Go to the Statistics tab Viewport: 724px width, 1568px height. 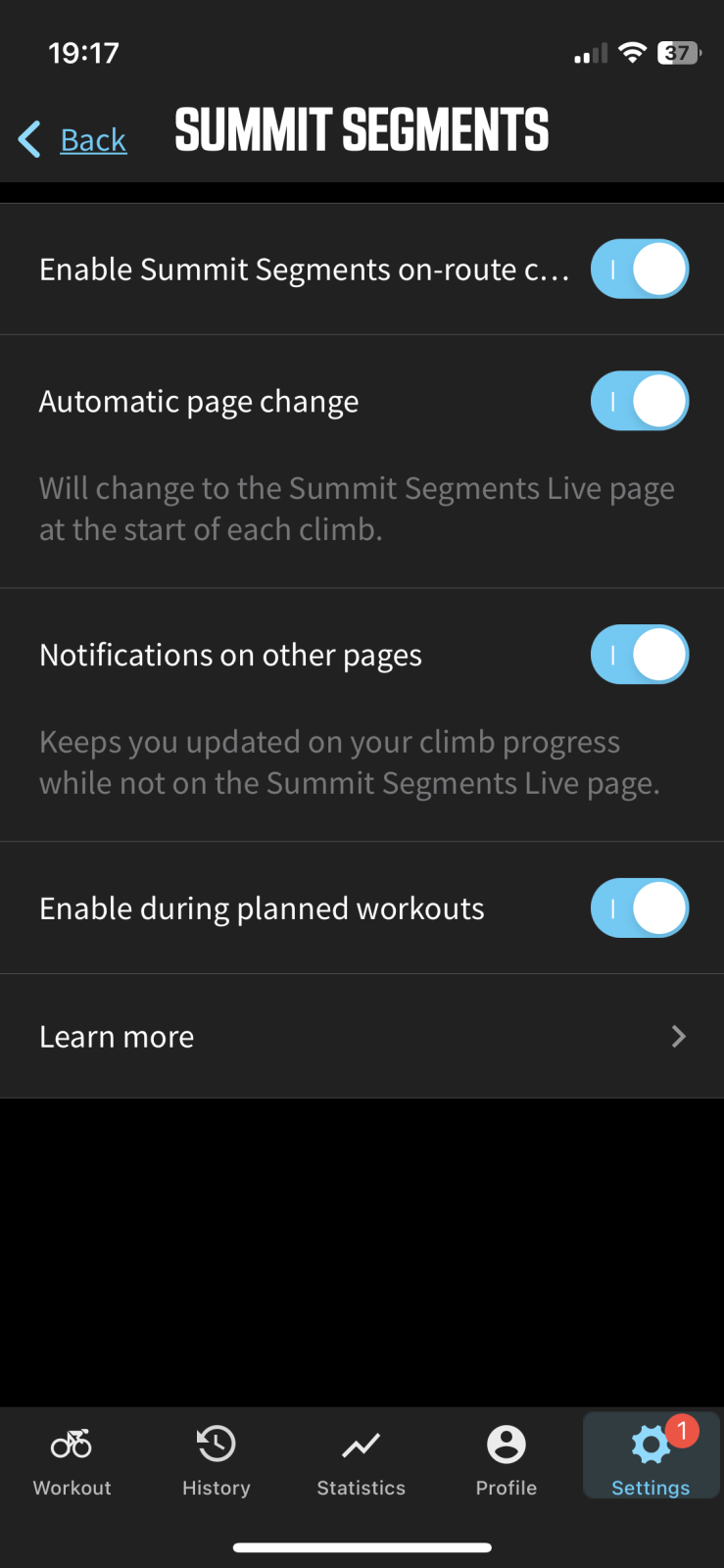362,1462
